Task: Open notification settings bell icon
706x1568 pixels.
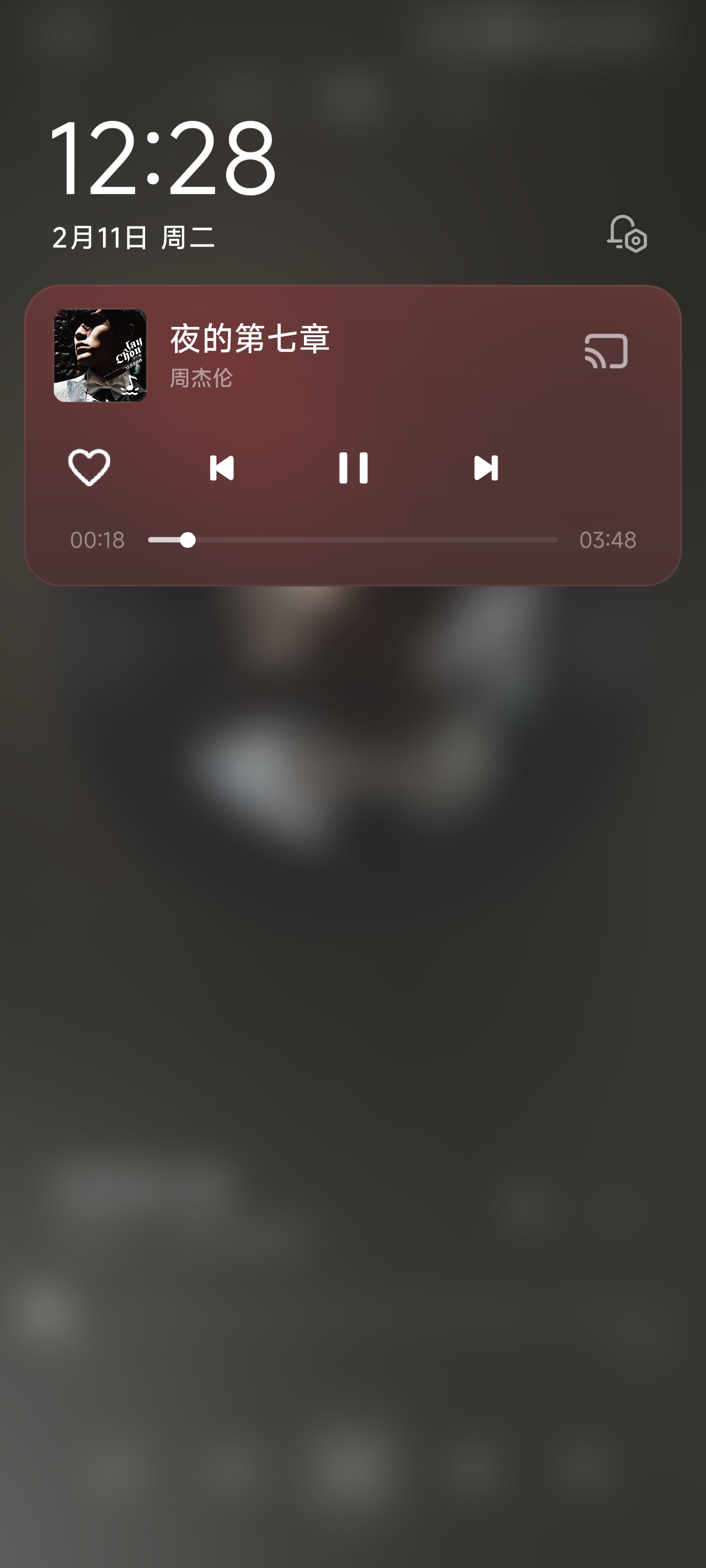Action: [626, 233]
